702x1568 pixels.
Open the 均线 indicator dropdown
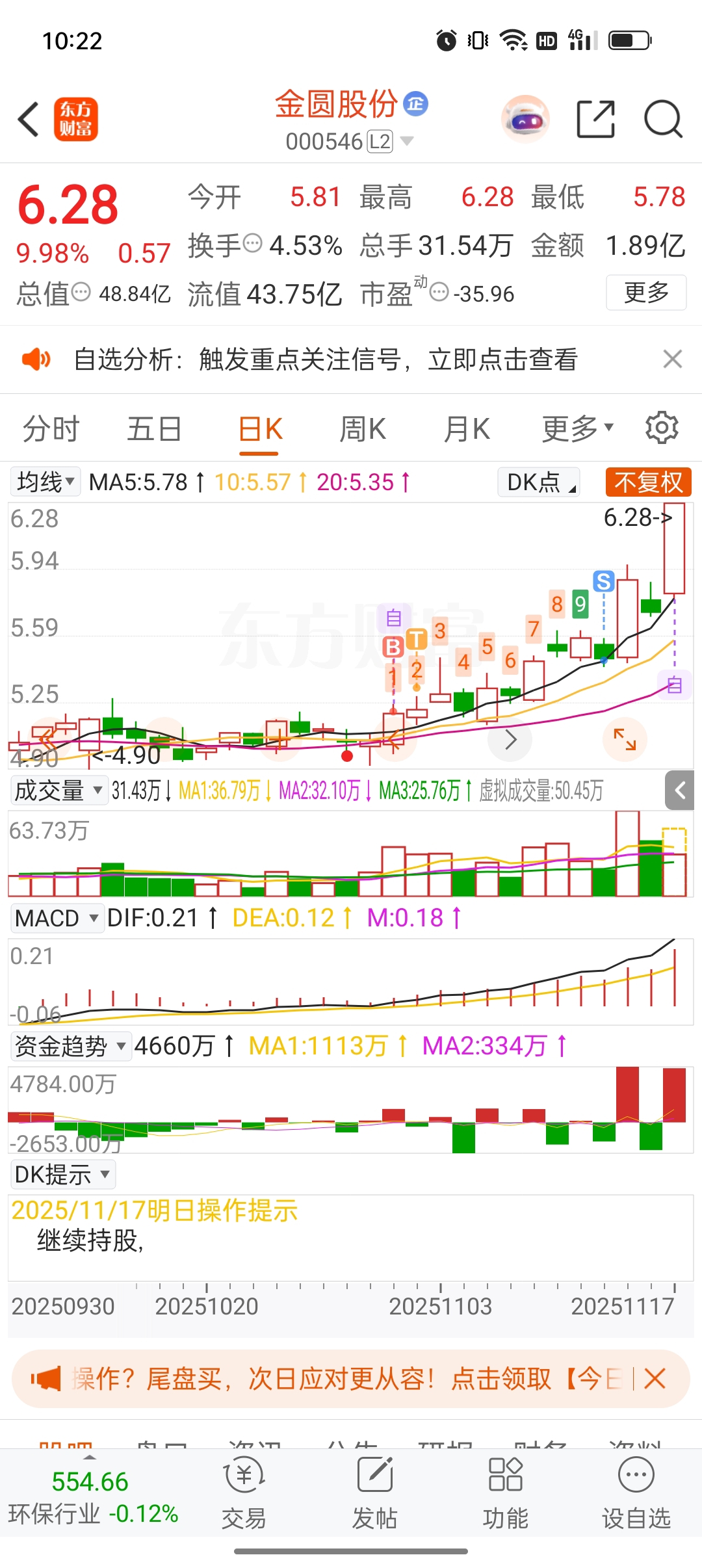pos(45,482)
